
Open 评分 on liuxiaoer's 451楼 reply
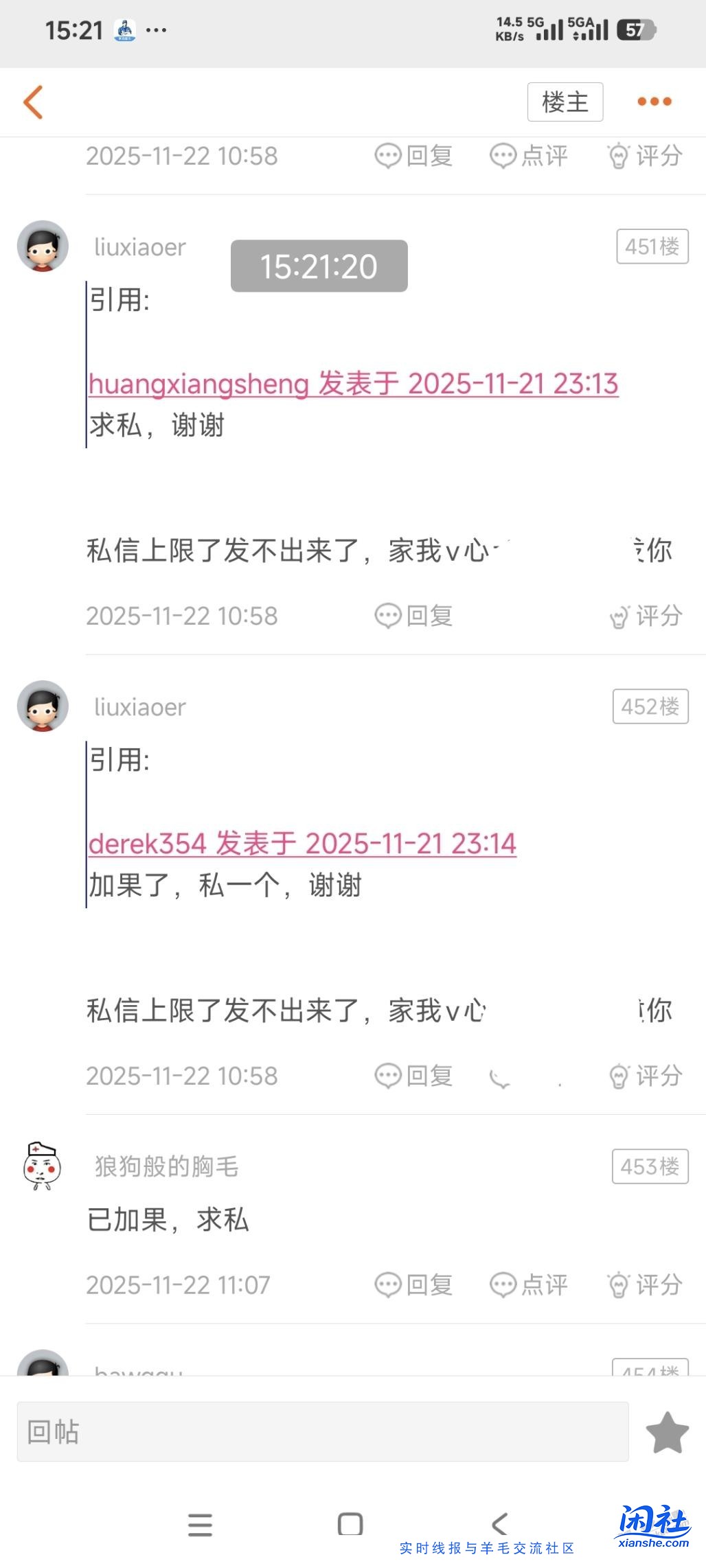[x=644, y=616]
